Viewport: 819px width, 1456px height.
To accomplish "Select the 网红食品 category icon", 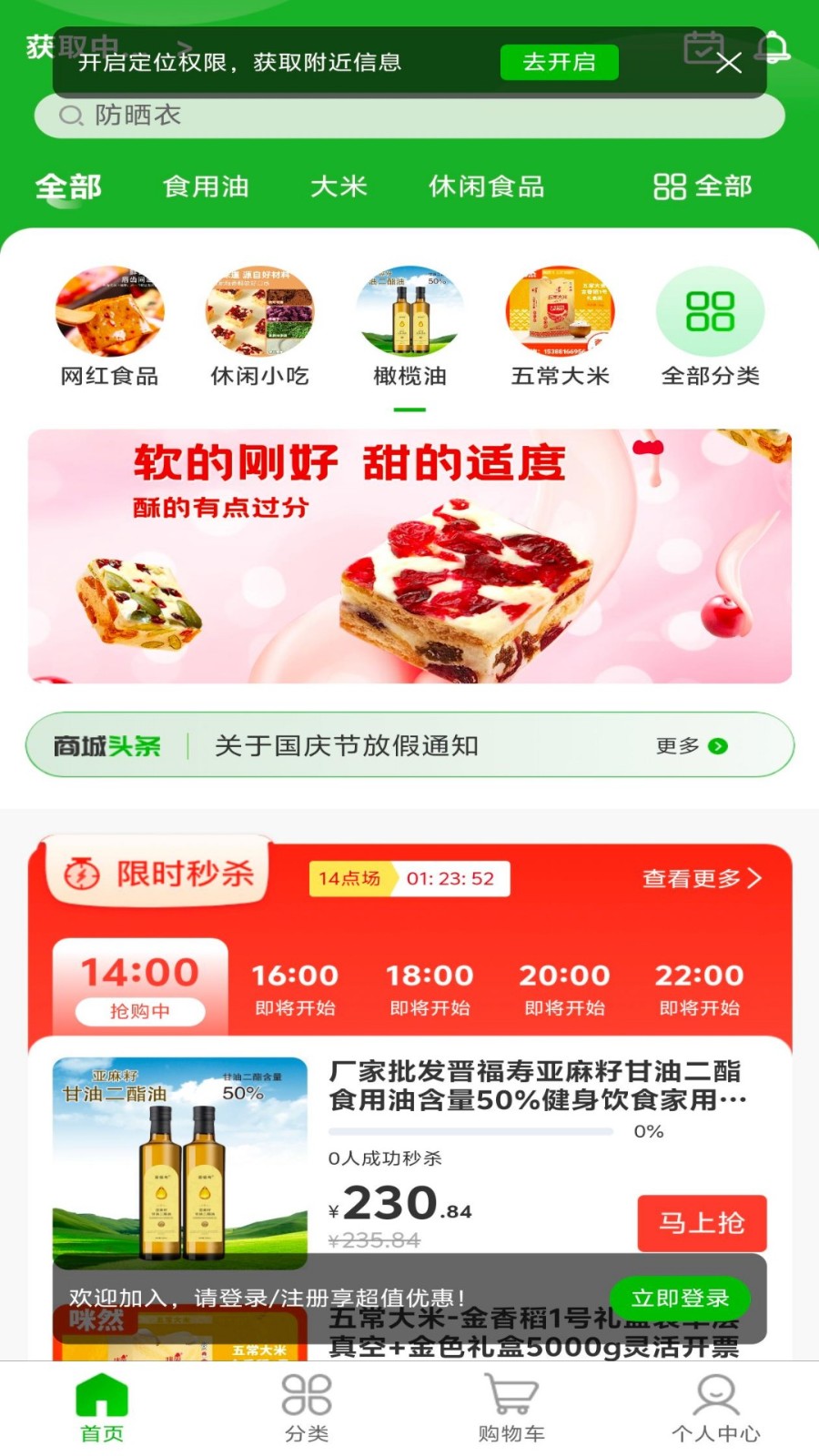I will (x=110, y=311).
